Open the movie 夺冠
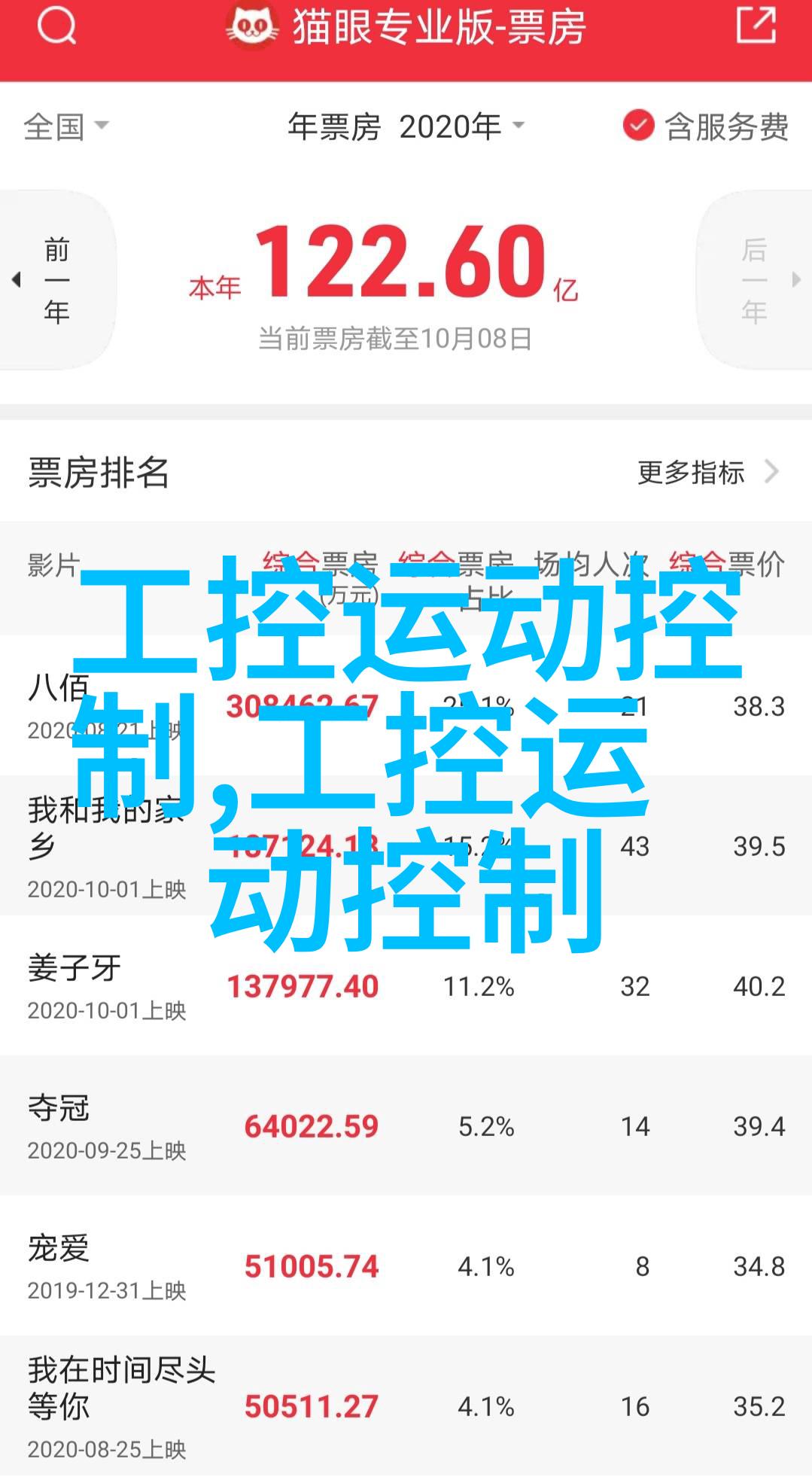Screen dimensions: 812x1477 click(406, 1125)
